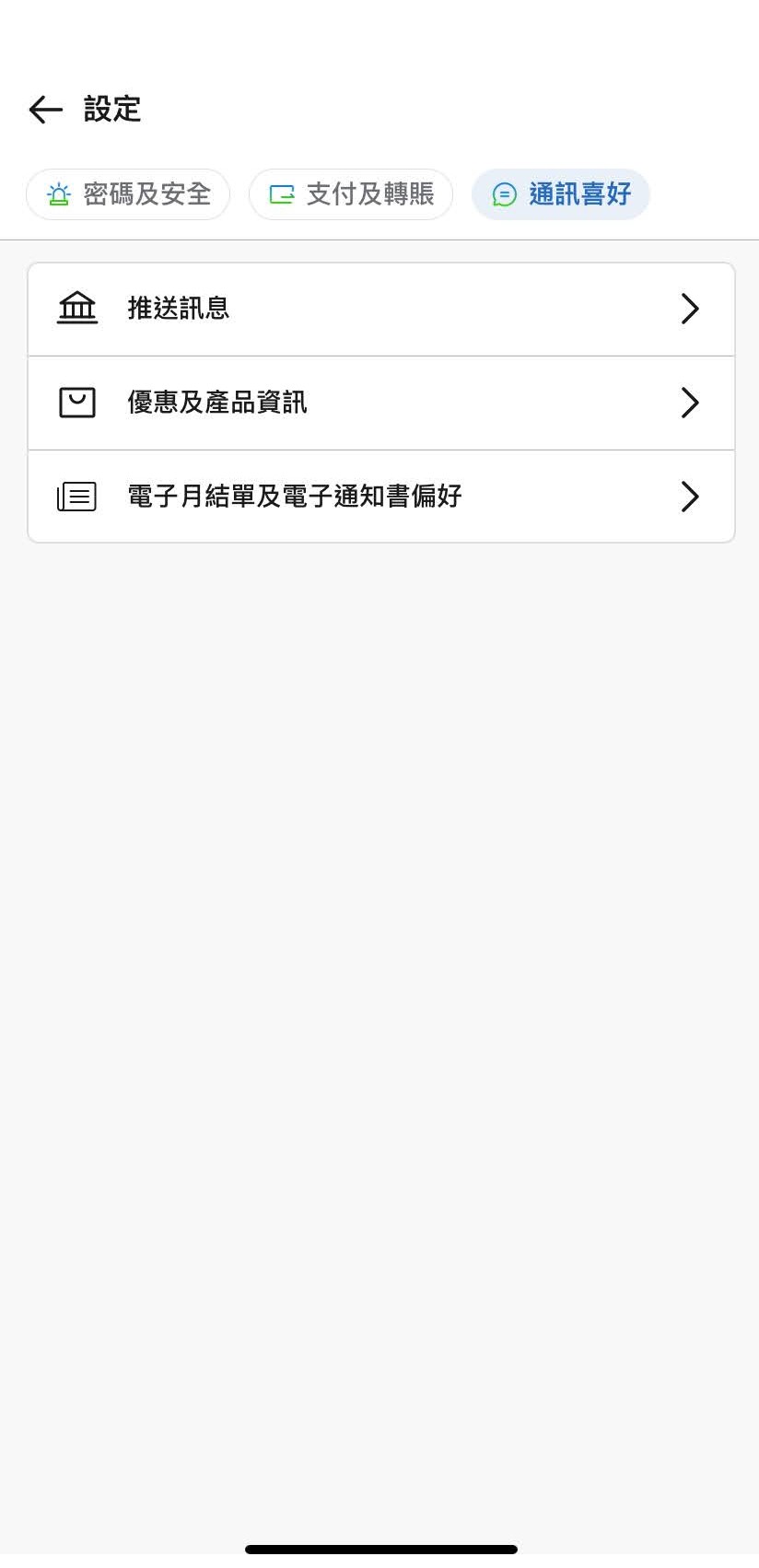
Task: Switch to the 密碼及安全 tab
Action: 128,194
